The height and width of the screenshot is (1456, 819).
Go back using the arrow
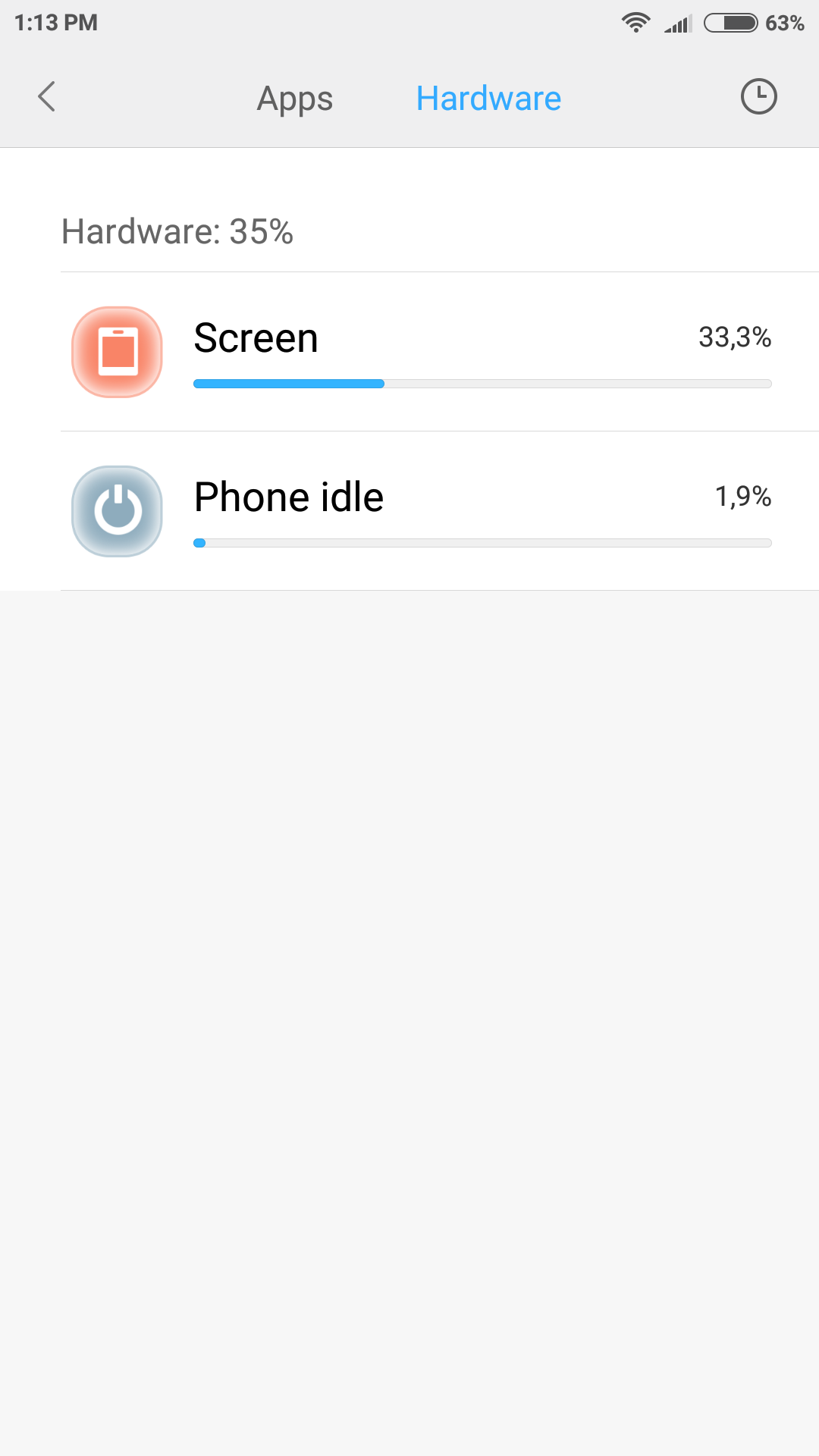click(47, 97)
